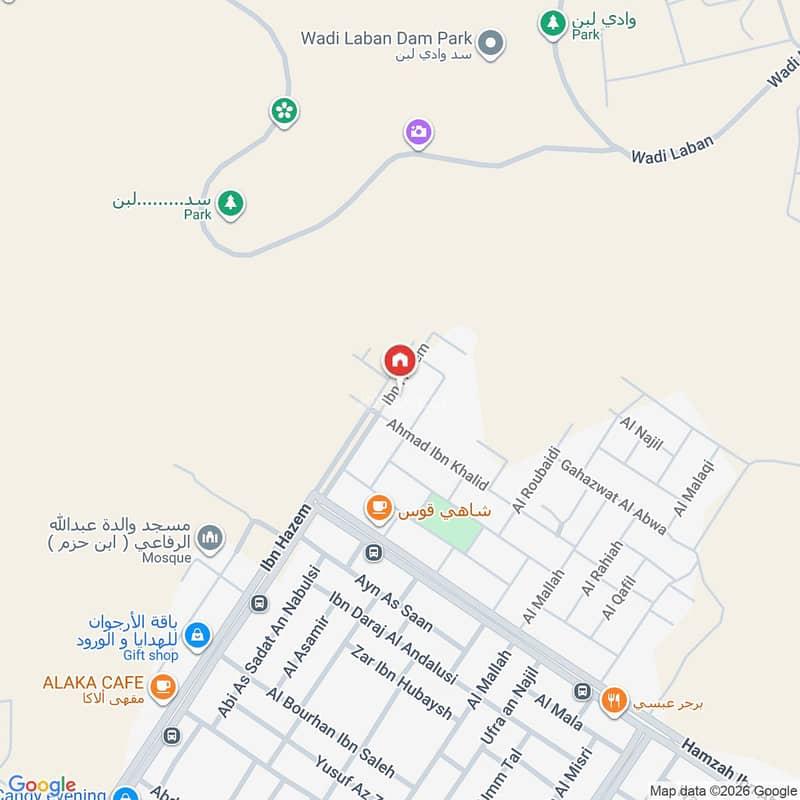The height and width of the screenshot is (800, 800).
Task: Tap the bus stop beside Ayn As Saan
Action: pyautogui.click(x=373, y=553)
